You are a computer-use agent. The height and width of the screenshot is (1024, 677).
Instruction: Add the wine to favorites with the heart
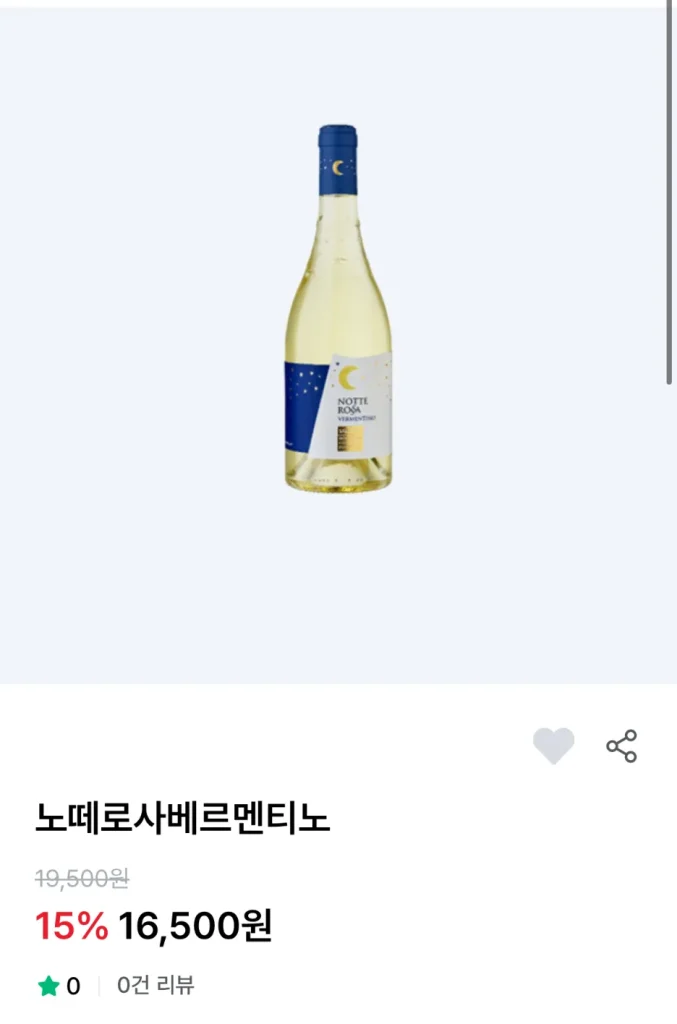coord(553,746)
